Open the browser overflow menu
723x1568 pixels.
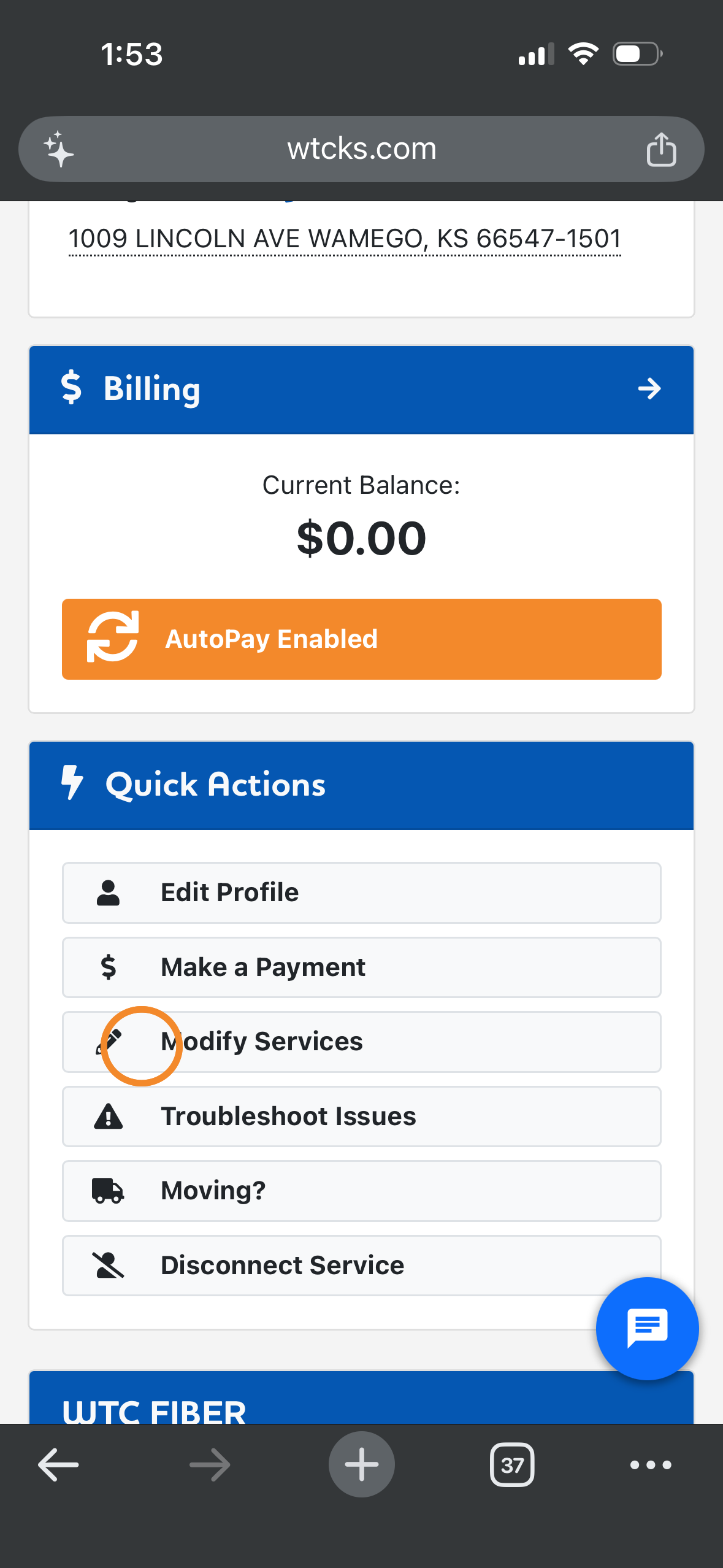click(x=651, y=1465)
